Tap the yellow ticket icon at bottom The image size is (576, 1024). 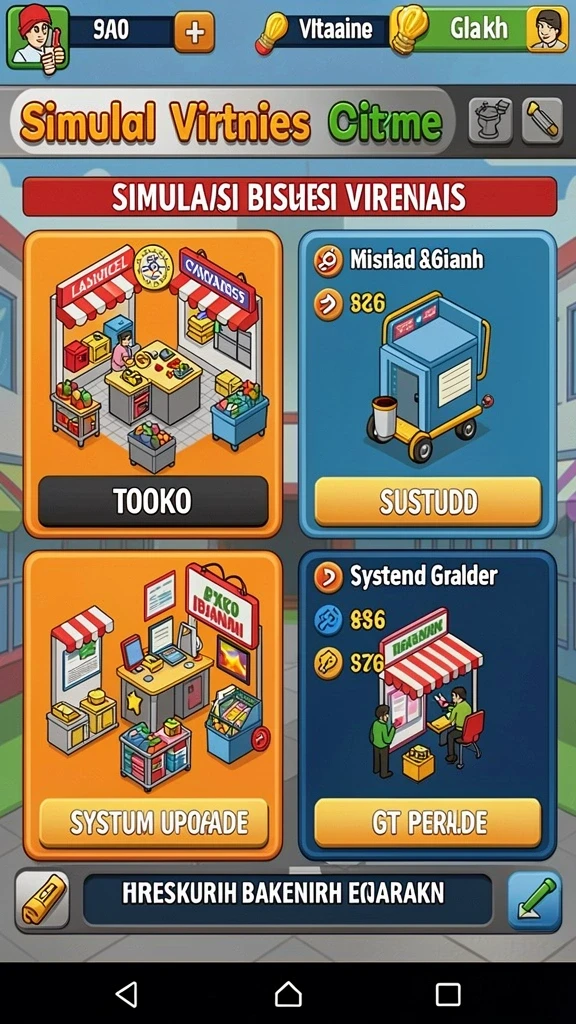click(x=42, y=899)
